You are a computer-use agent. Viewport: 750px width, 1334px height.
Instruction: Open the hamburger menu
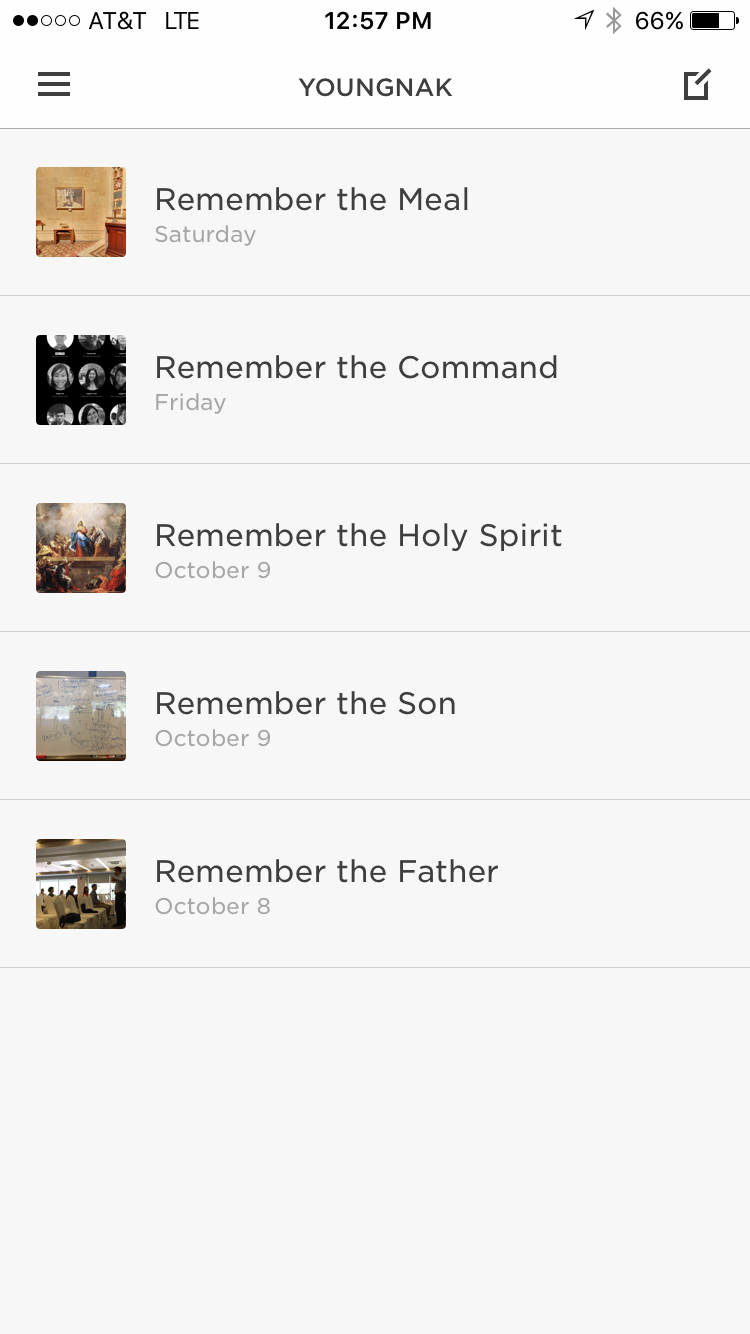54,86
